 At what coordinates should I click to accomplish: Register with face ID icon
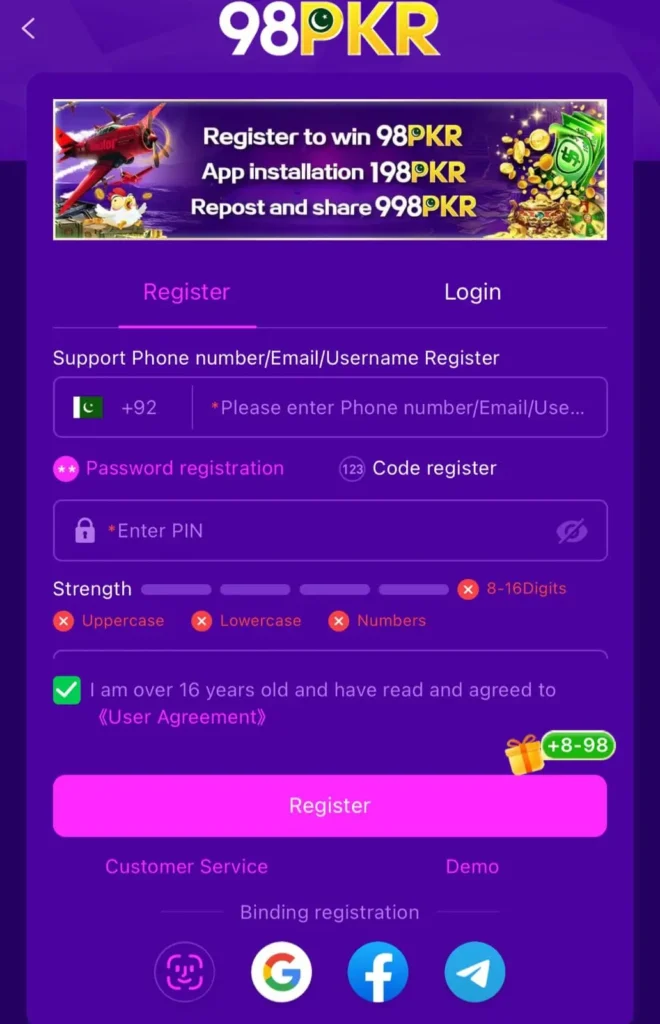tap(185, 972)
